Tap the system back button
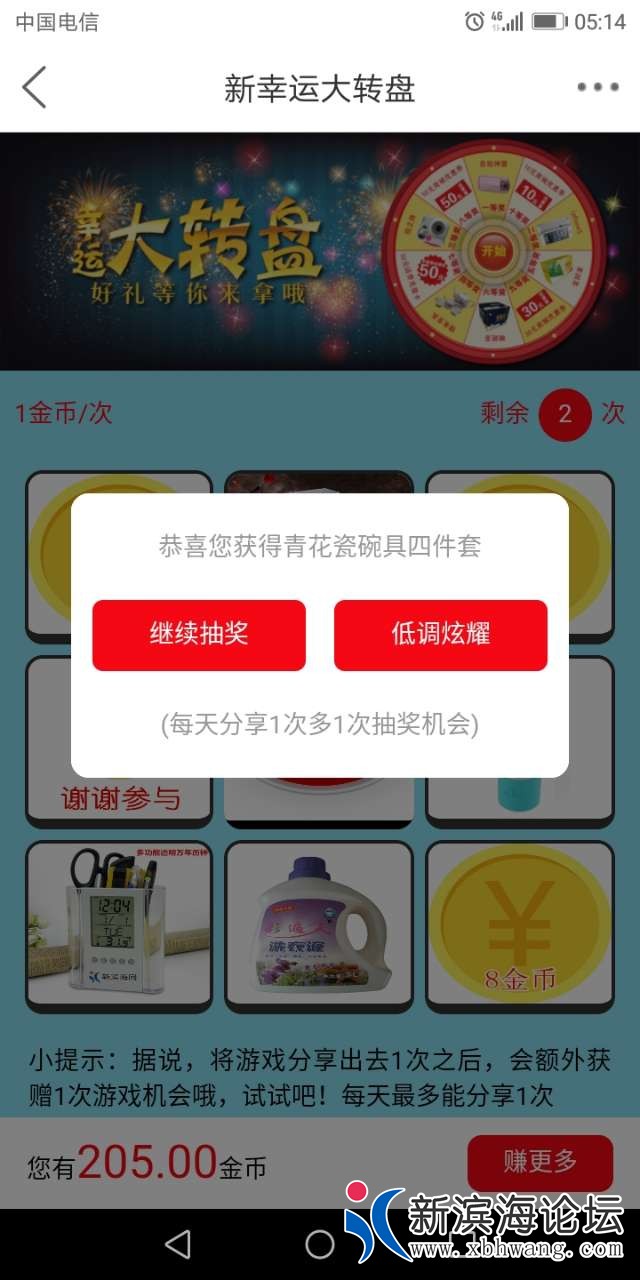This screenshot has height=1280, width=640. point(178,1244)
